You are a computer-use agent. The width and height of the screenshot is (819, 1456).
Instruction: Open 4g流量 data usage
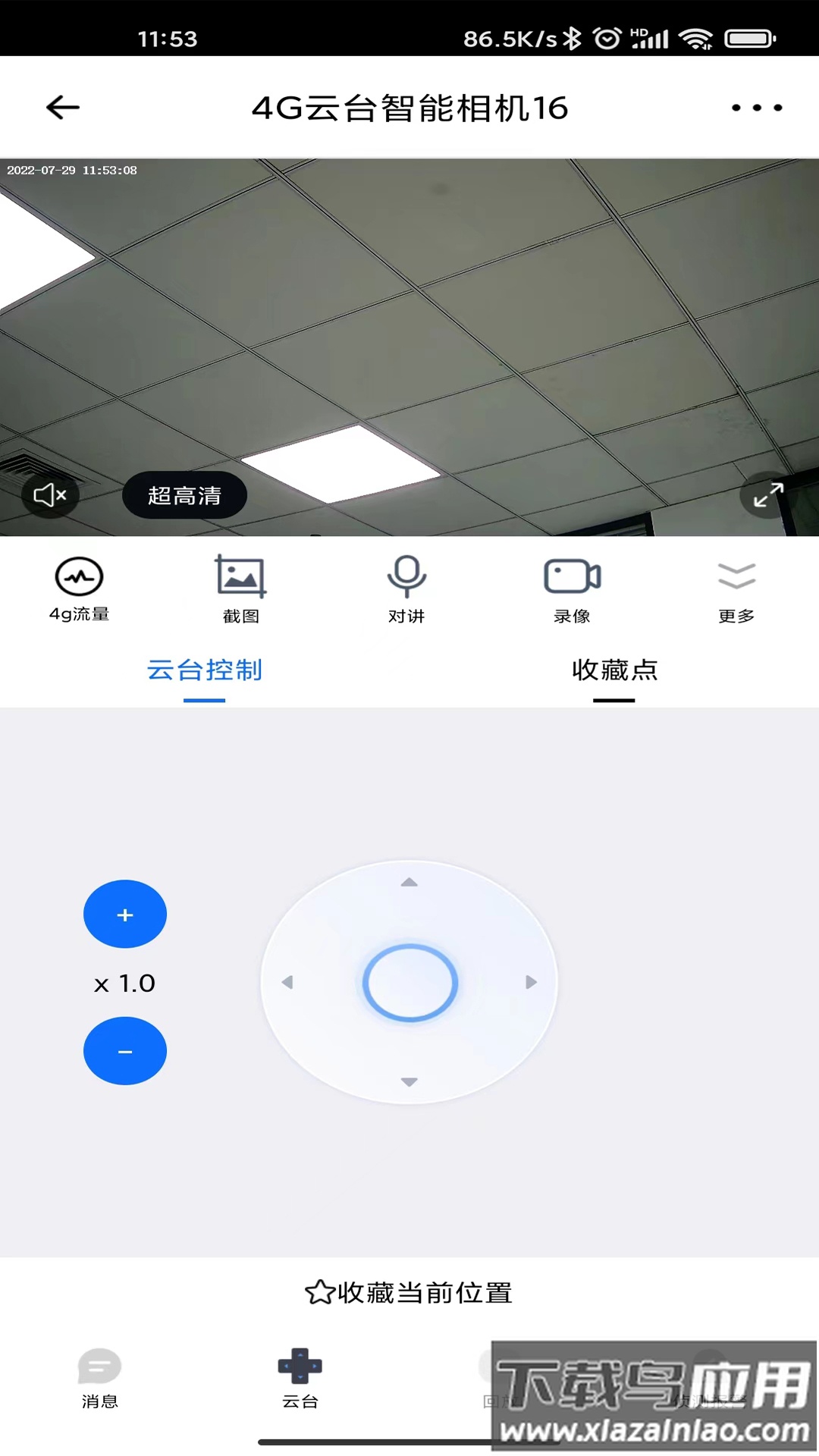[x=80, y=589]
